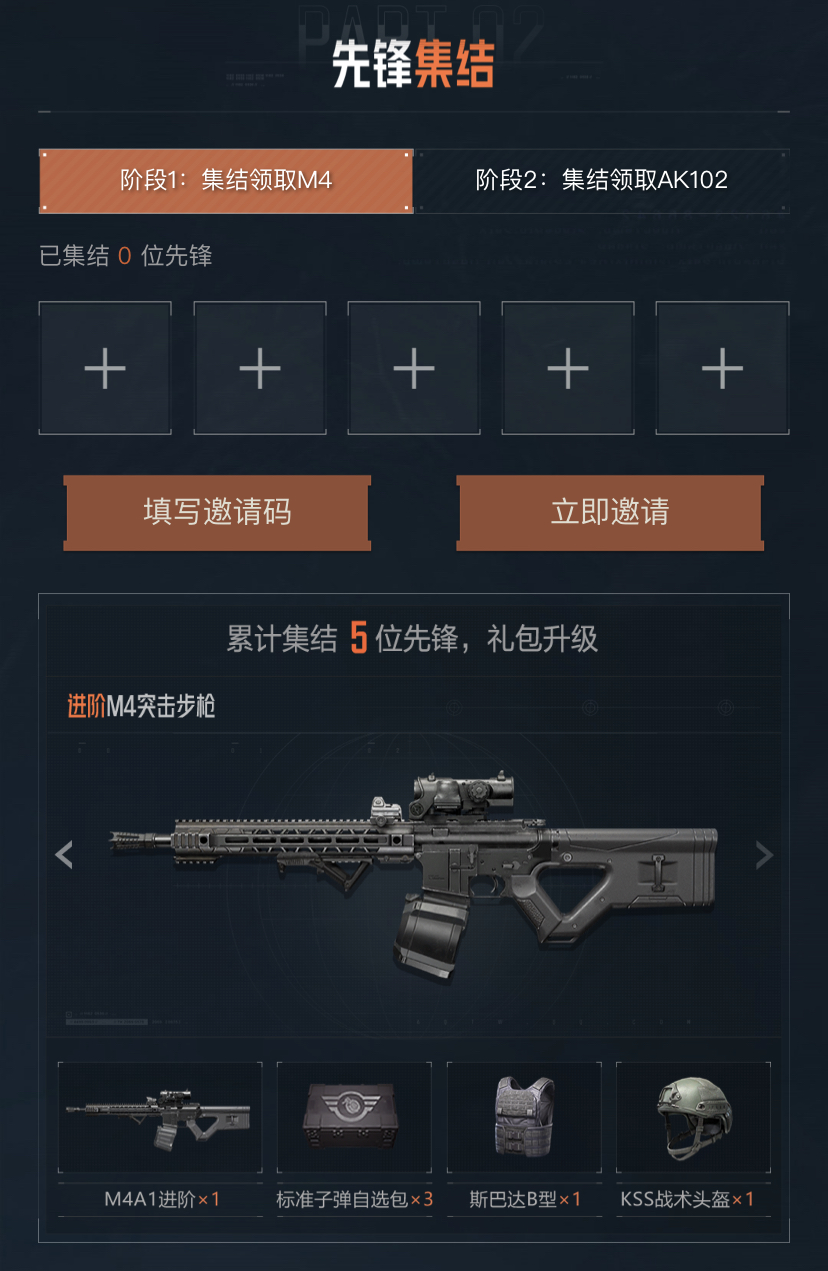828x1271 pixels.
Task: Tap the first empty plus invite slot
Action: (x=105, y=369)
